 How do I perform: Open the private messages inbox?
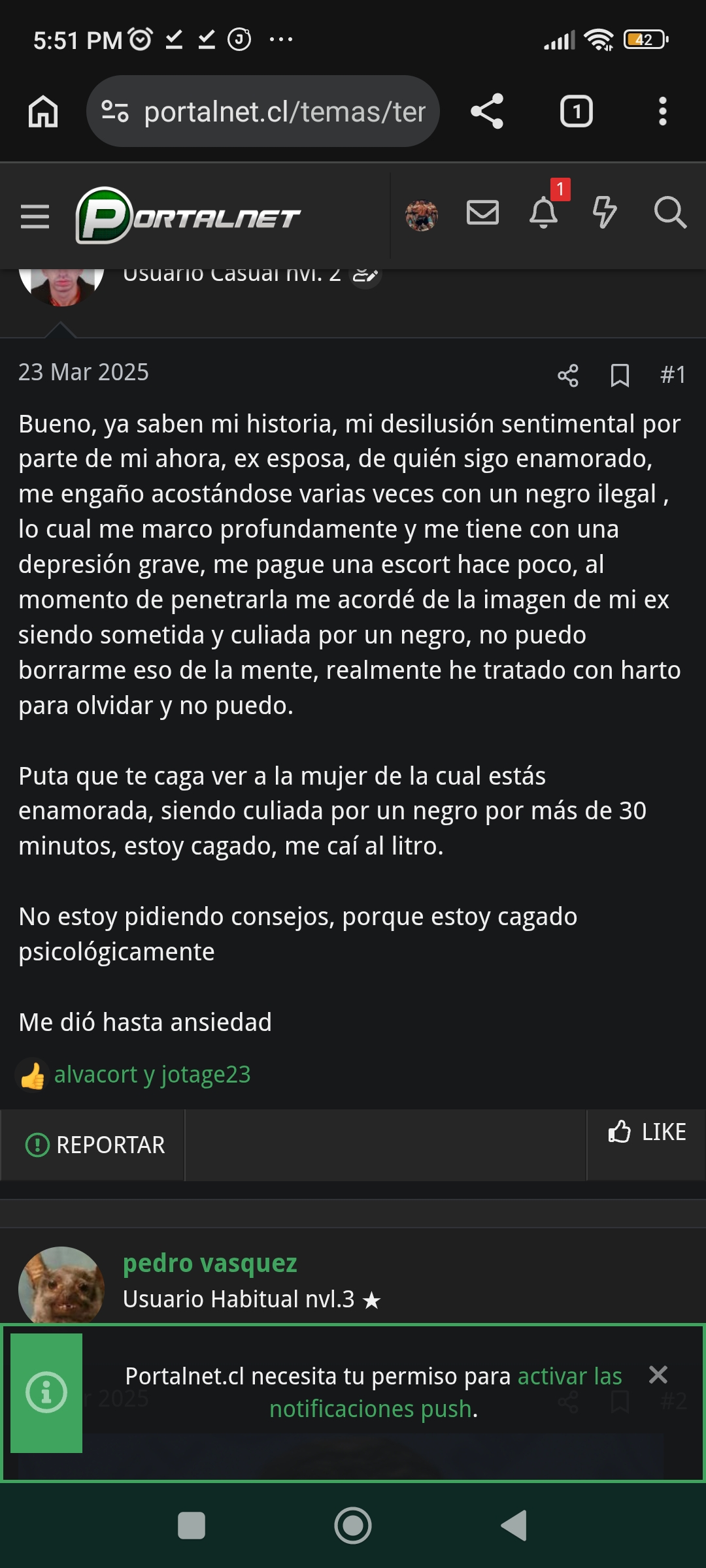(482, 213)
